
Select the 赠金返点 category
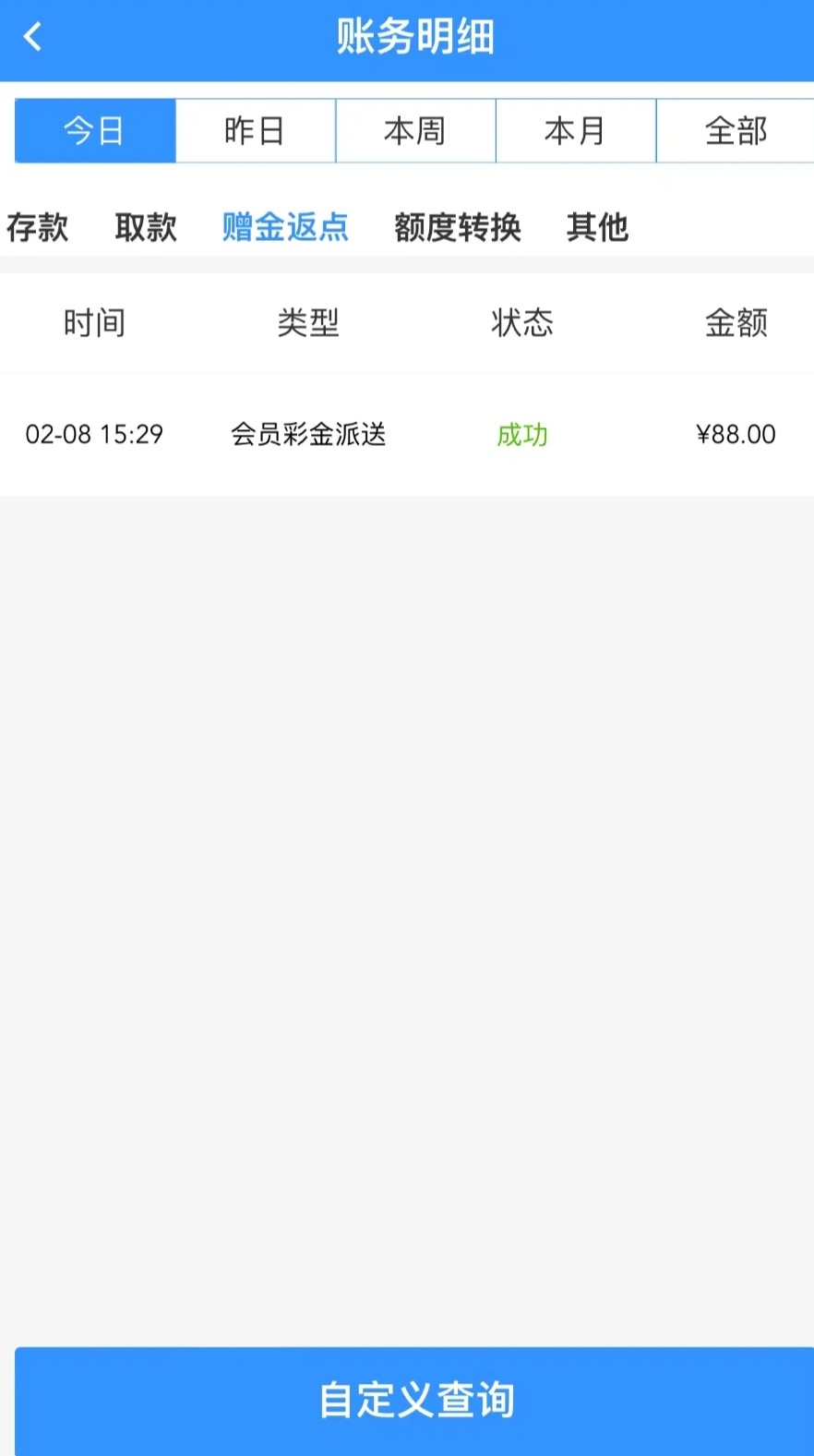(x=285, y=227)
